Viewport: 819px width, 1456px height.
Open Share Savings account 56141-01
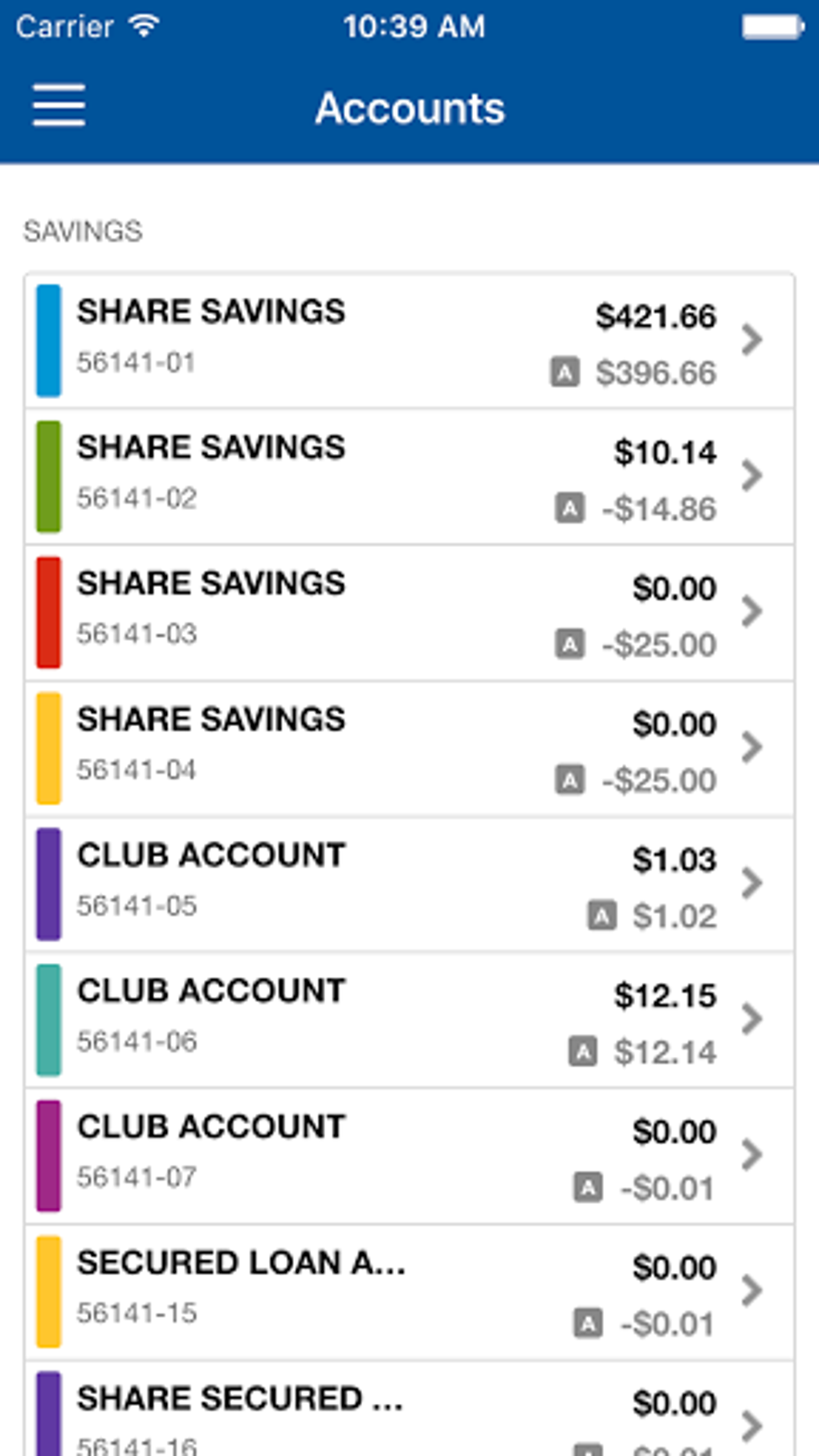(x=409, y=341)
